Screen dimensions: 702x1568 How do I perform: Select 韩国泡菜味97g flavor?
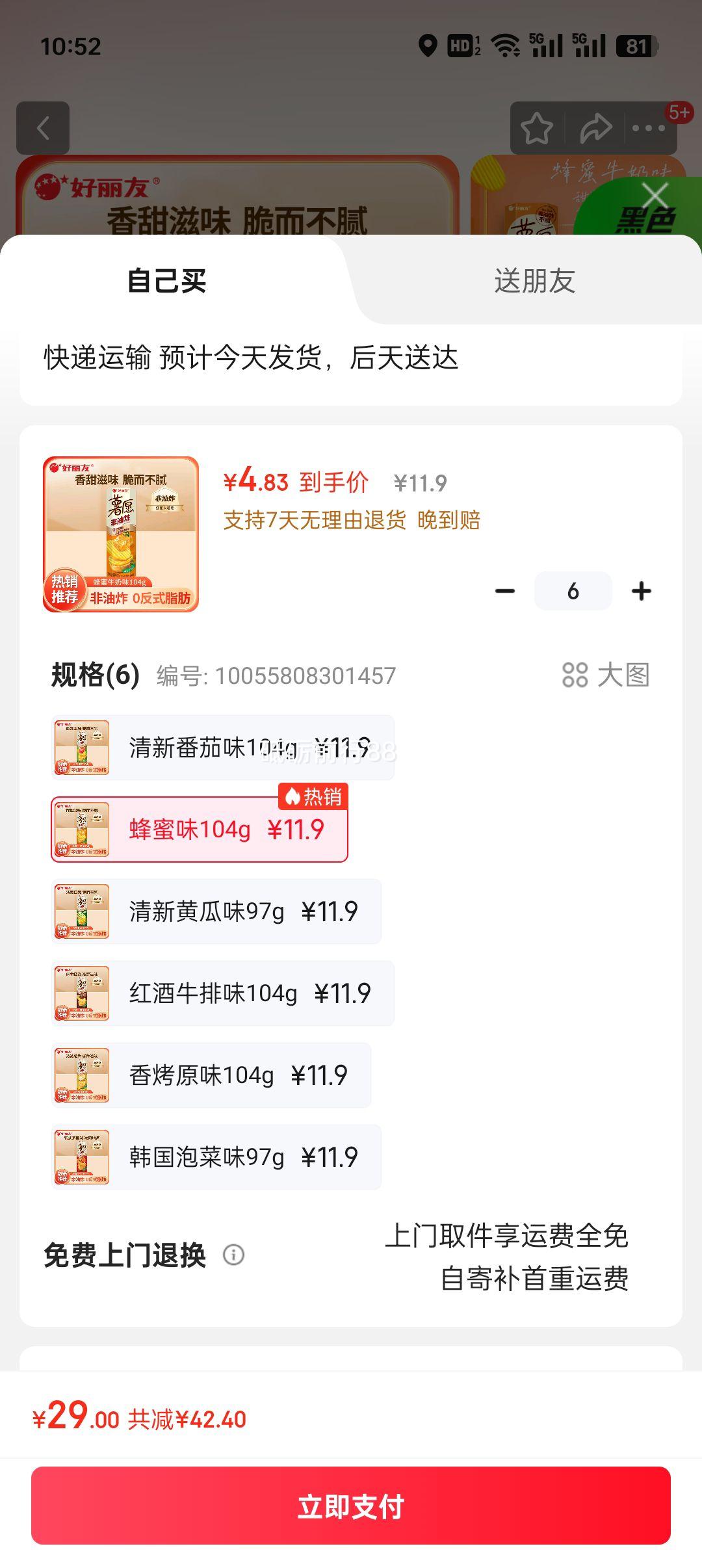tap(216, 1157)
